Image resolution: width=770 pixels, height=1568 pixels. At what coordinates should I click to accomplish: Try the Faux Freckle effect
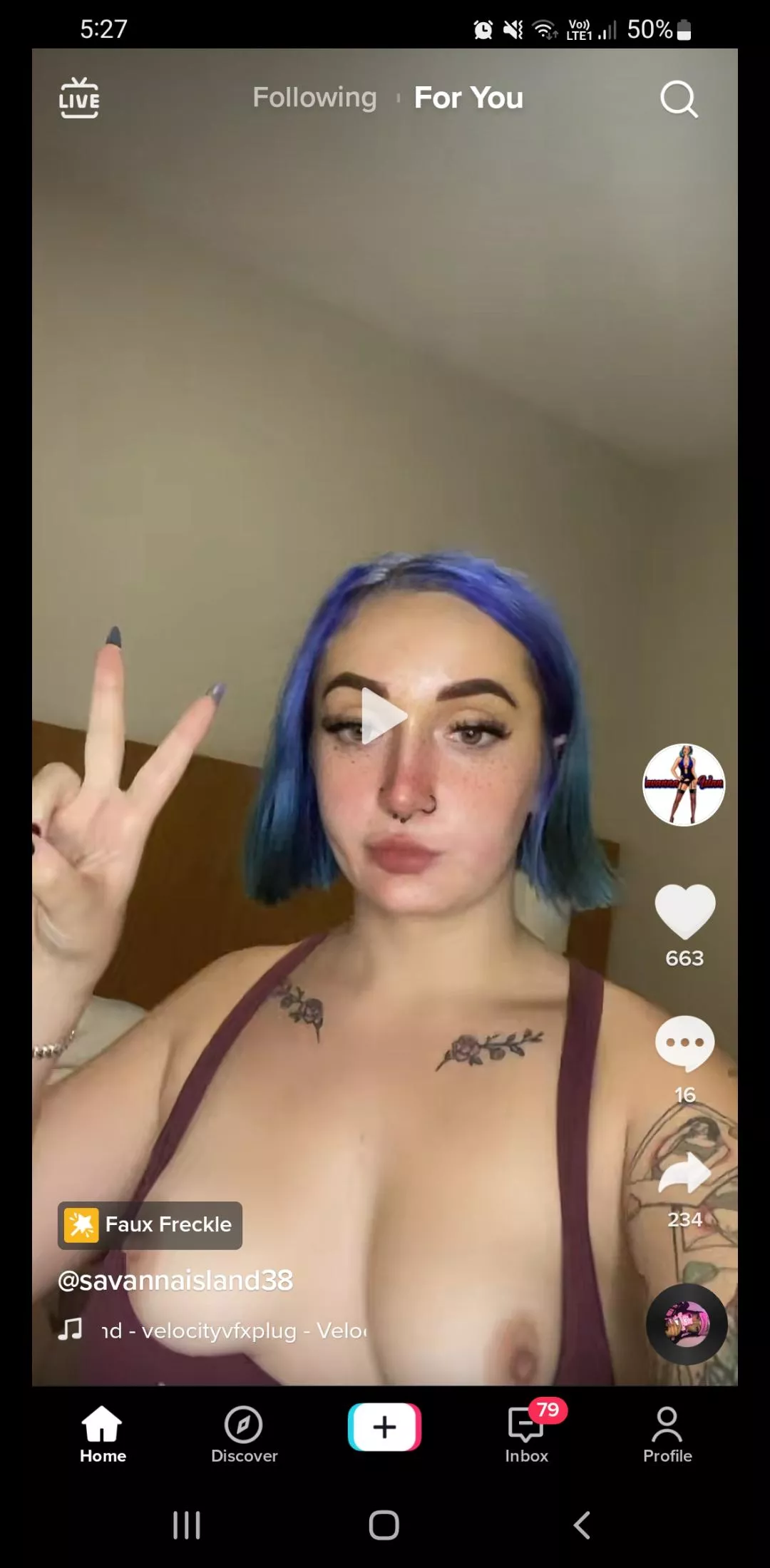150,1225
